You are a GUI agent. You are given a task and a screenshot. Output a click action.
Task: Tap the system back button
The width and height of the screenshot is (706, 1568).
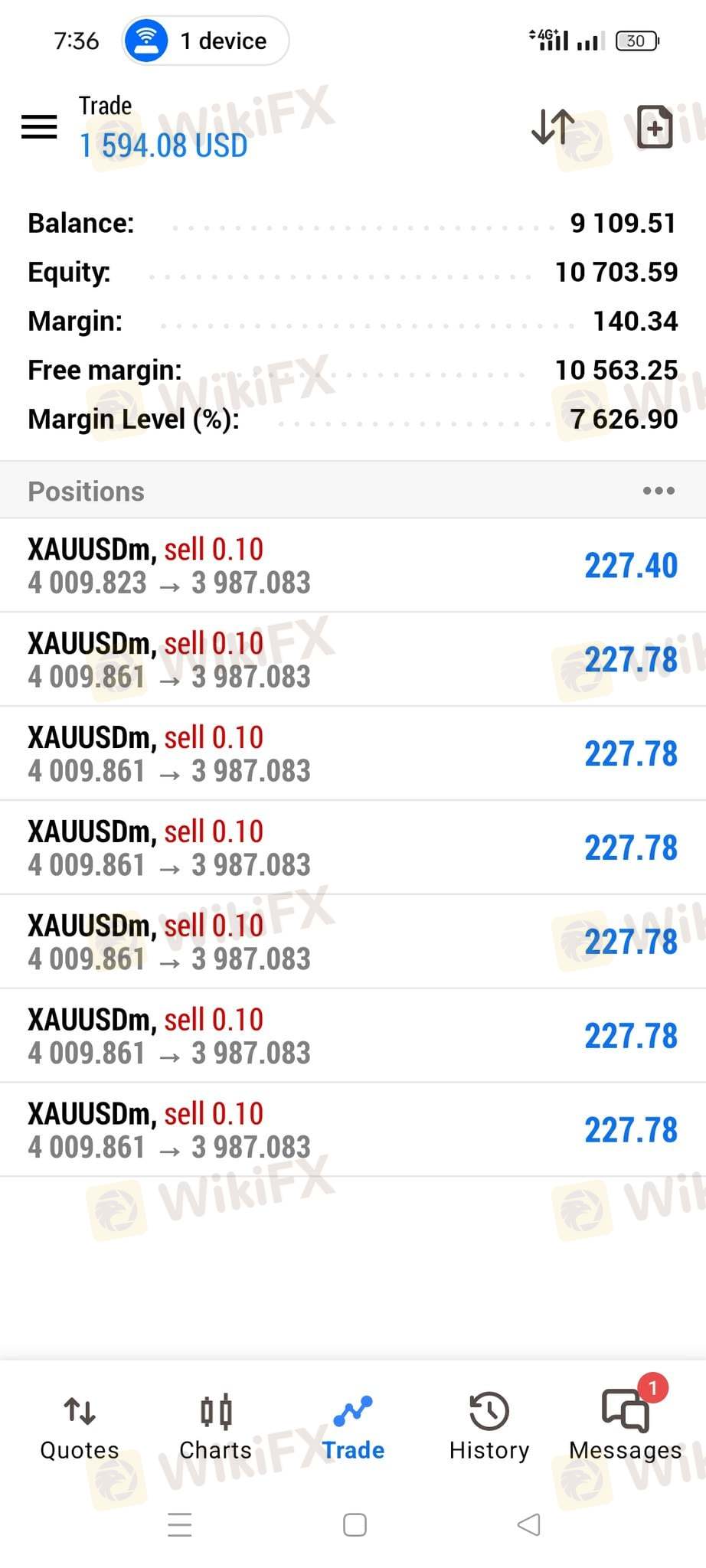click(528, 1524)
